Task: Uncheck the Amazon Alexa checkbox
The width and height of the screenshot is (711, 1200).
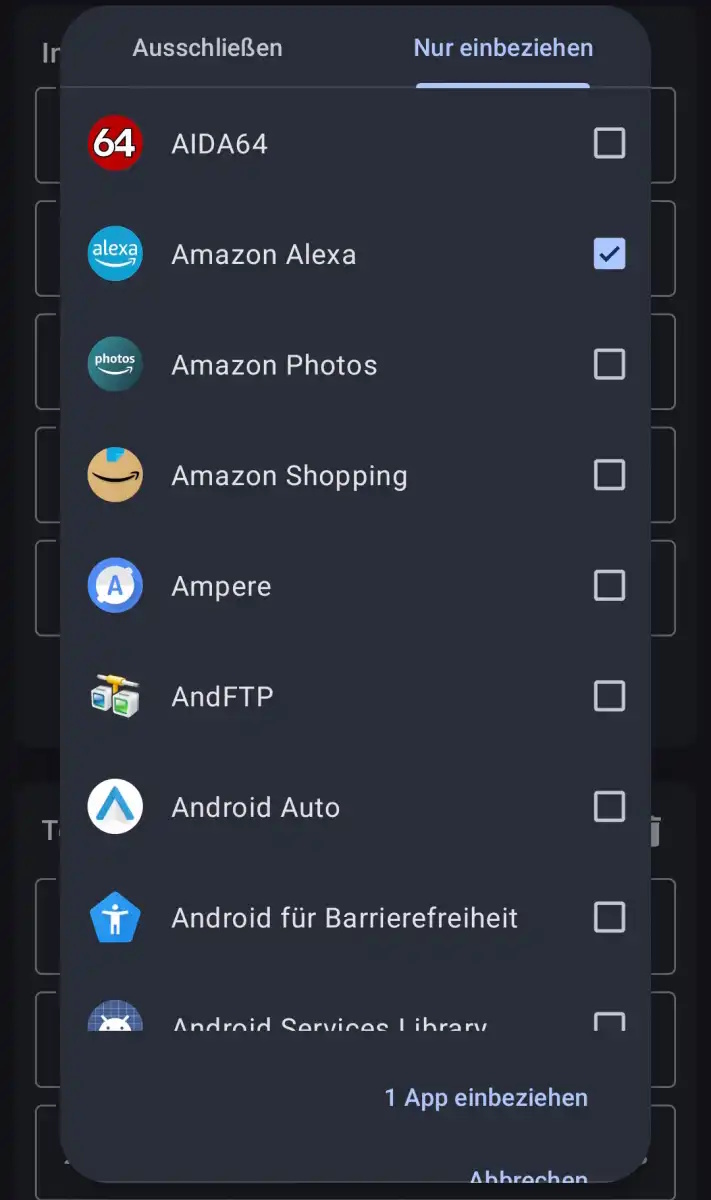Action: 609,254
